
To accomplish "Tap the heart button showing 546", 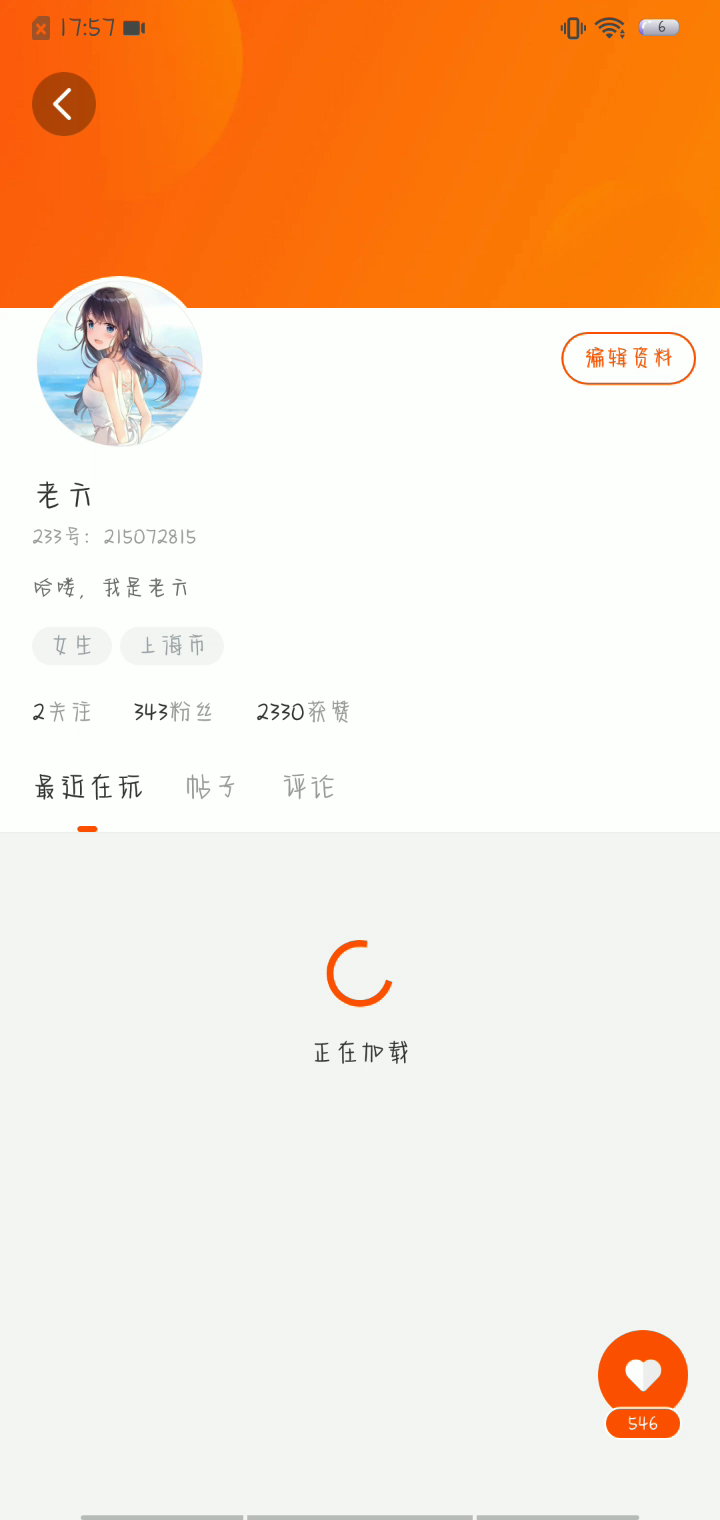I will [642, 1375].
